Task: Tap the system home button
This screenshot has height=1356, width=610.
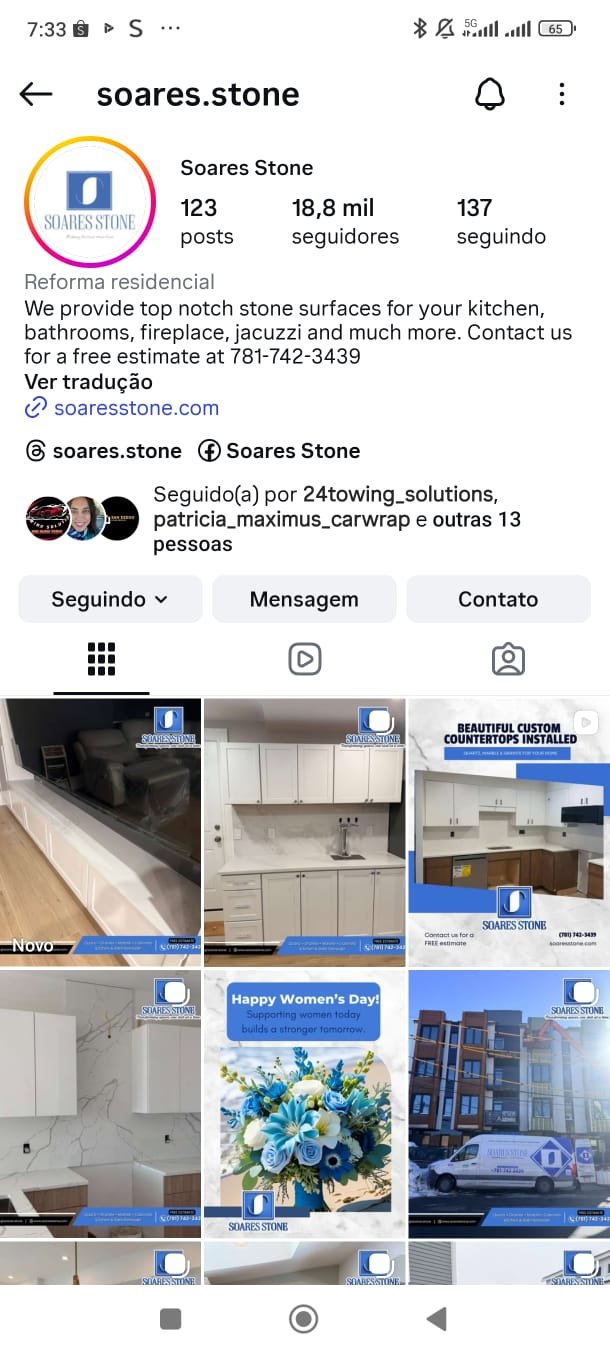Action: [303, 1319]
